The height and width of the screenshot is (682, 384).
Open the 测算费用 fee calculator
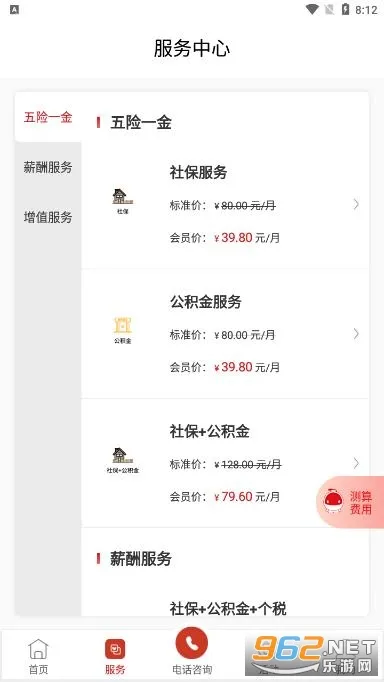coord(350,502)
